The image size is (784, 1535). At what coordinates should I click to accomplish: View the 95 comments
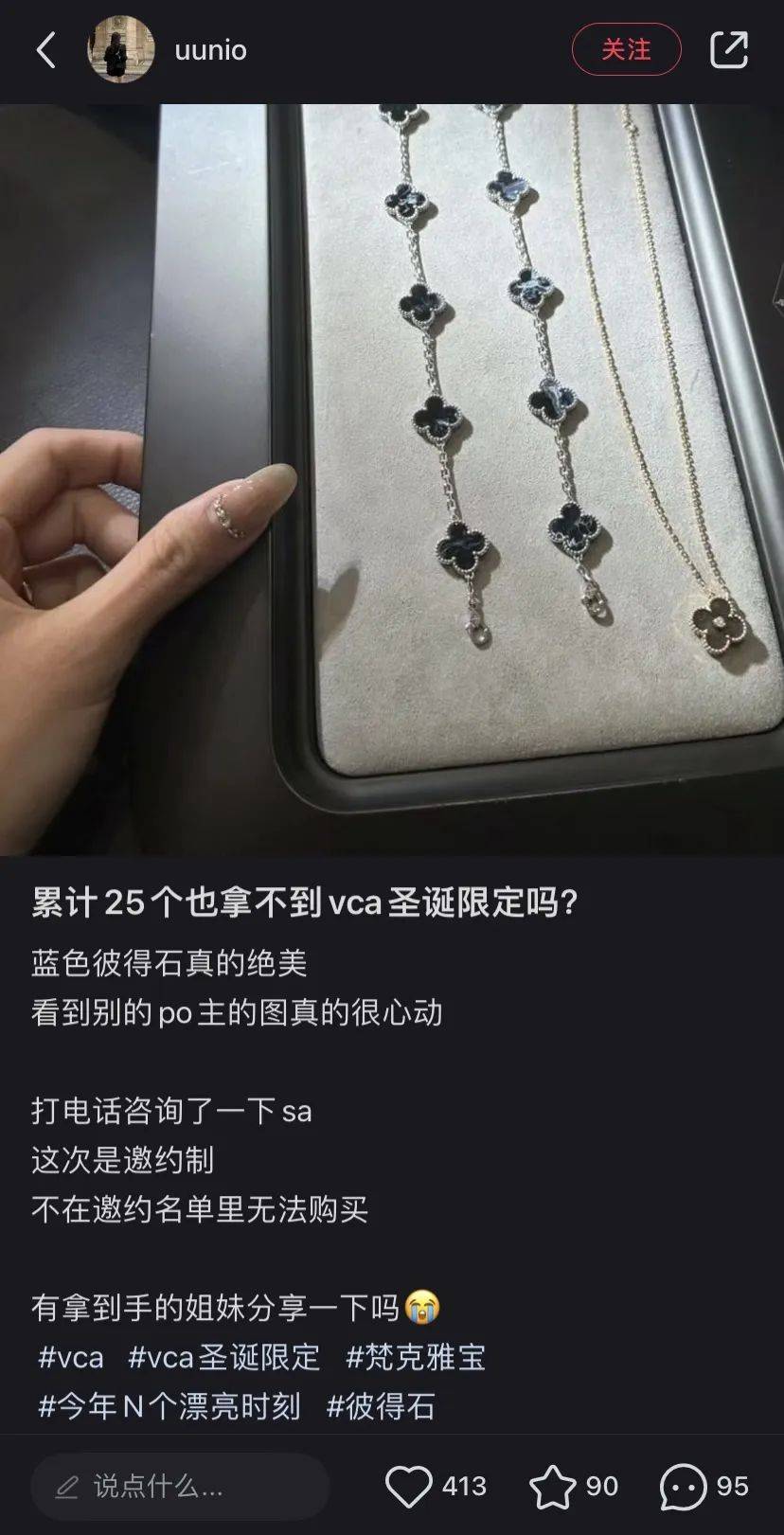[x=684, y=1486]
